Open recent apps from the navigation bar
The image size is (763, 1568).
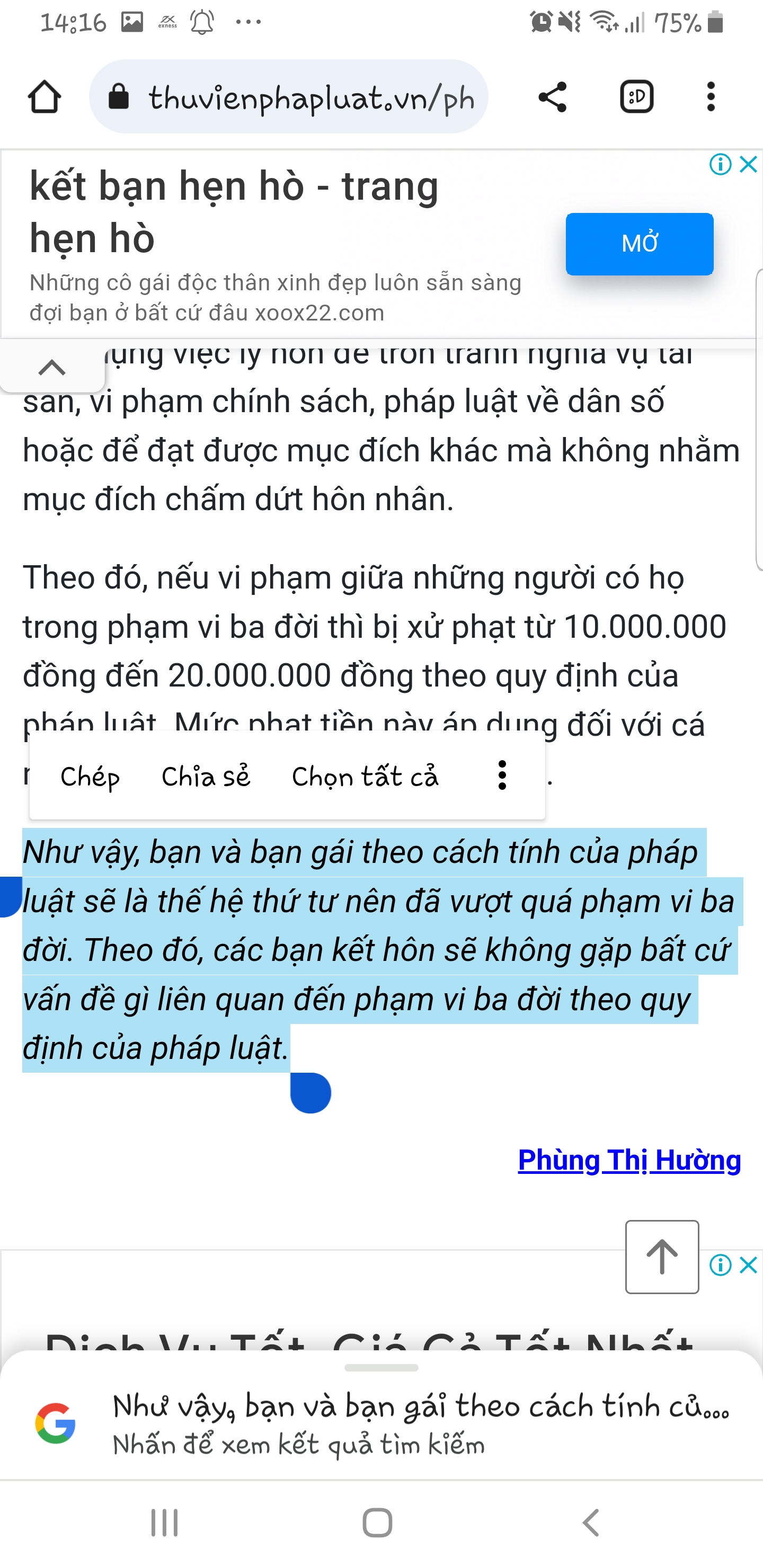pyautogui.click(x=164, y=1523)
